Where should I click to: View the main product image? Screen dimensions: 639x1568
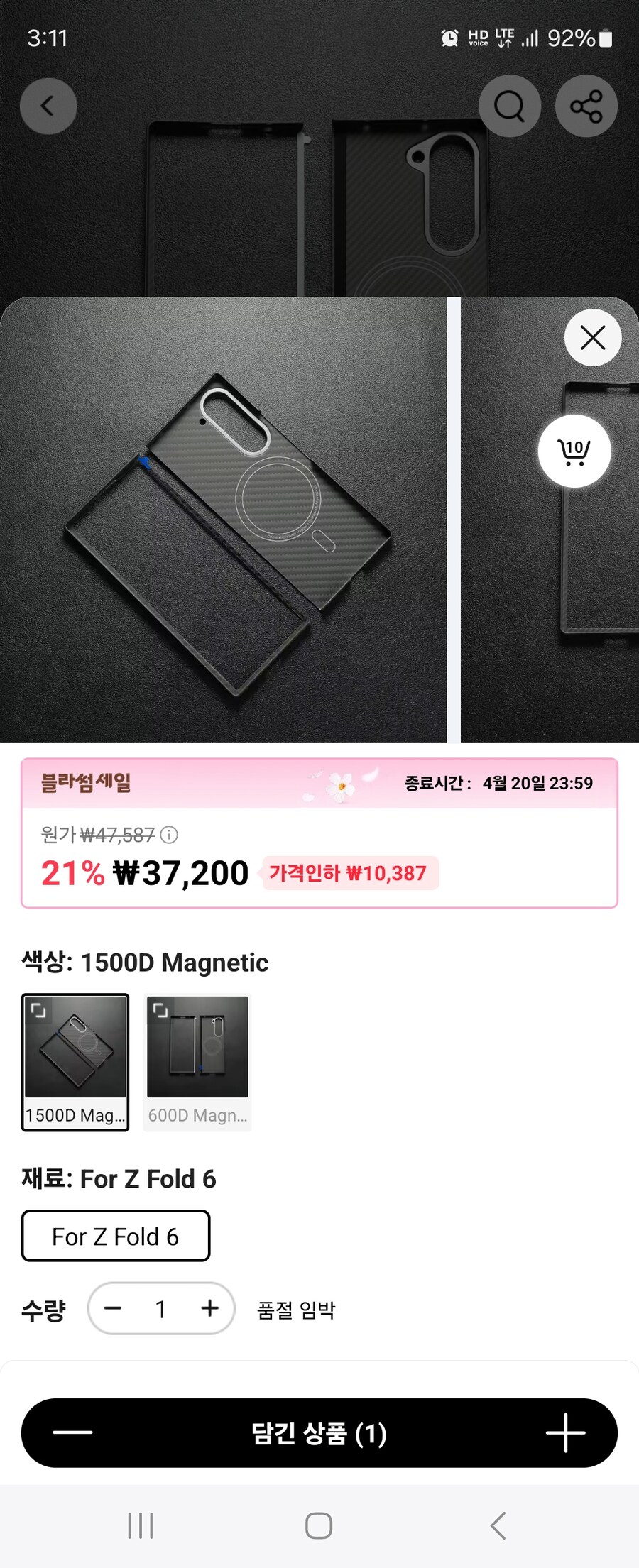(x=223, y=520)
